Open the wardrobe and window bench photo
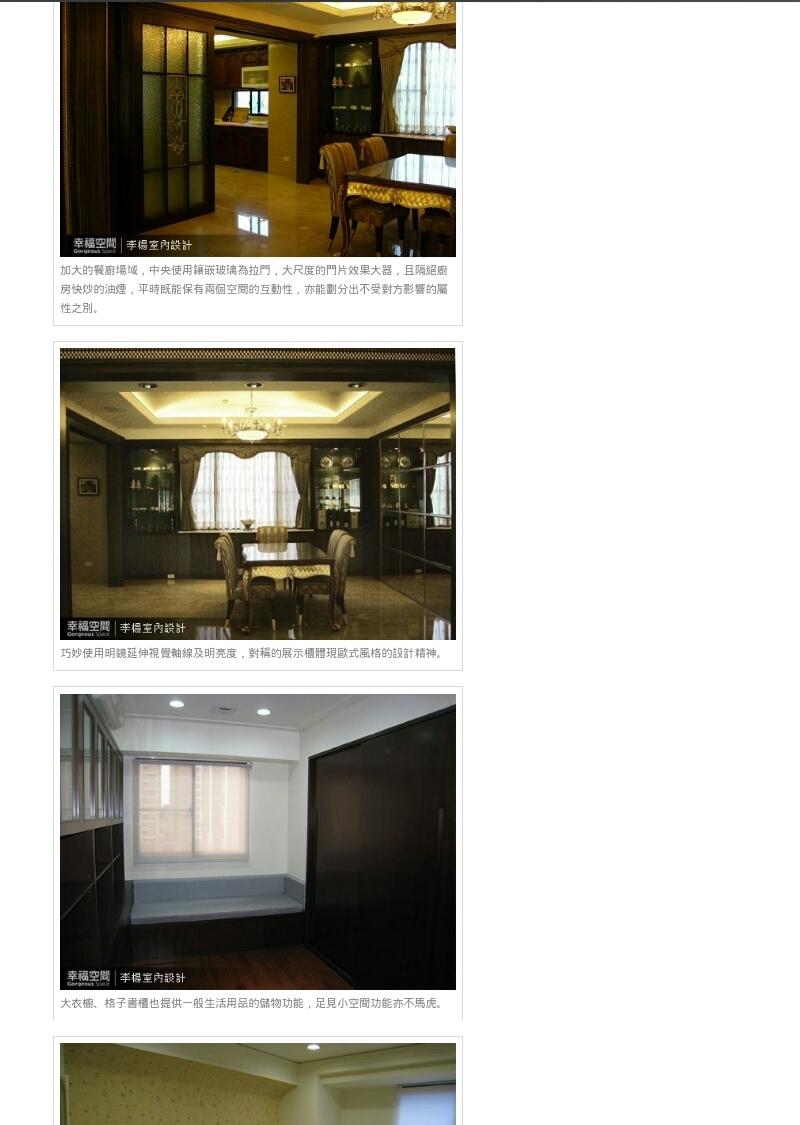 257,841
